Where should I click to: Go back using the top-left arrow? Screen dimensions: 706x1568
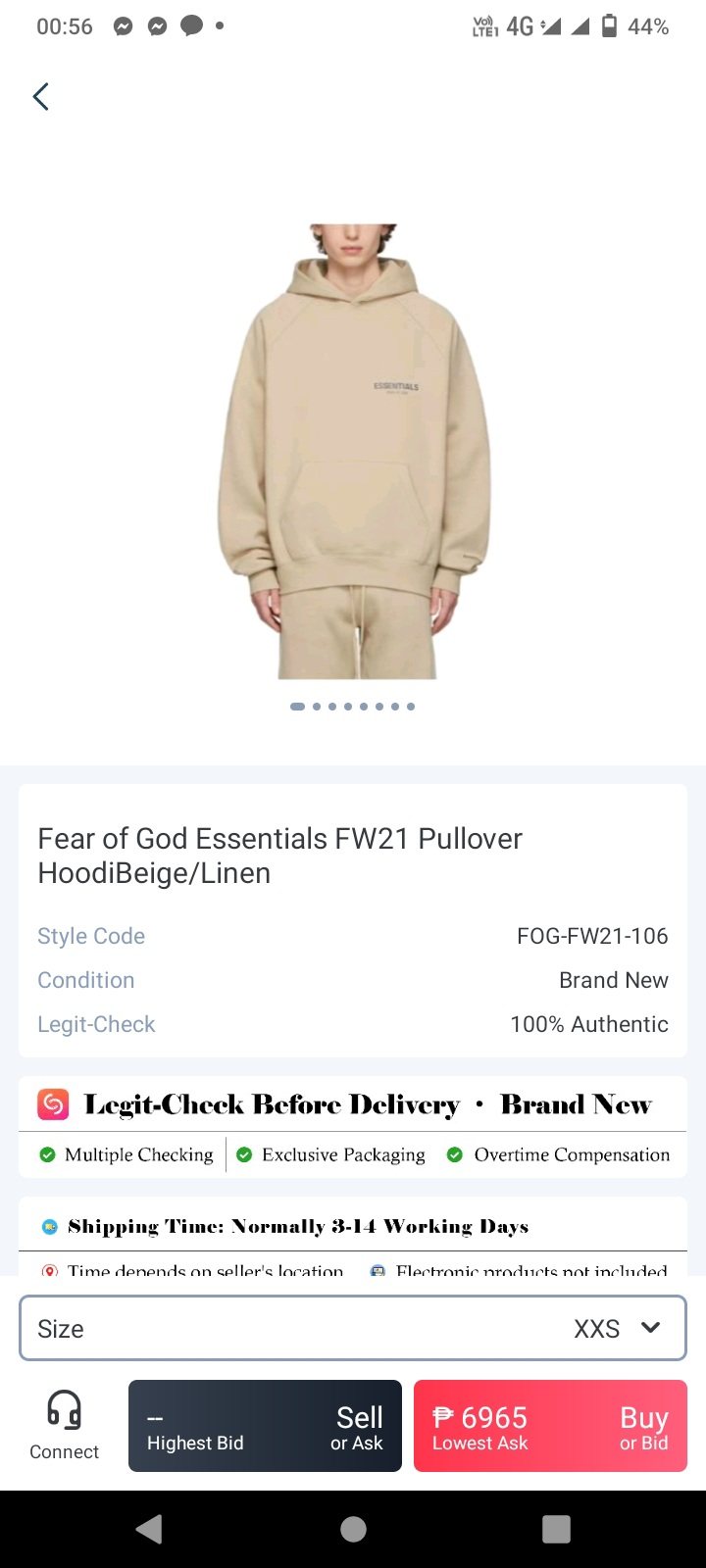(41, 97)
